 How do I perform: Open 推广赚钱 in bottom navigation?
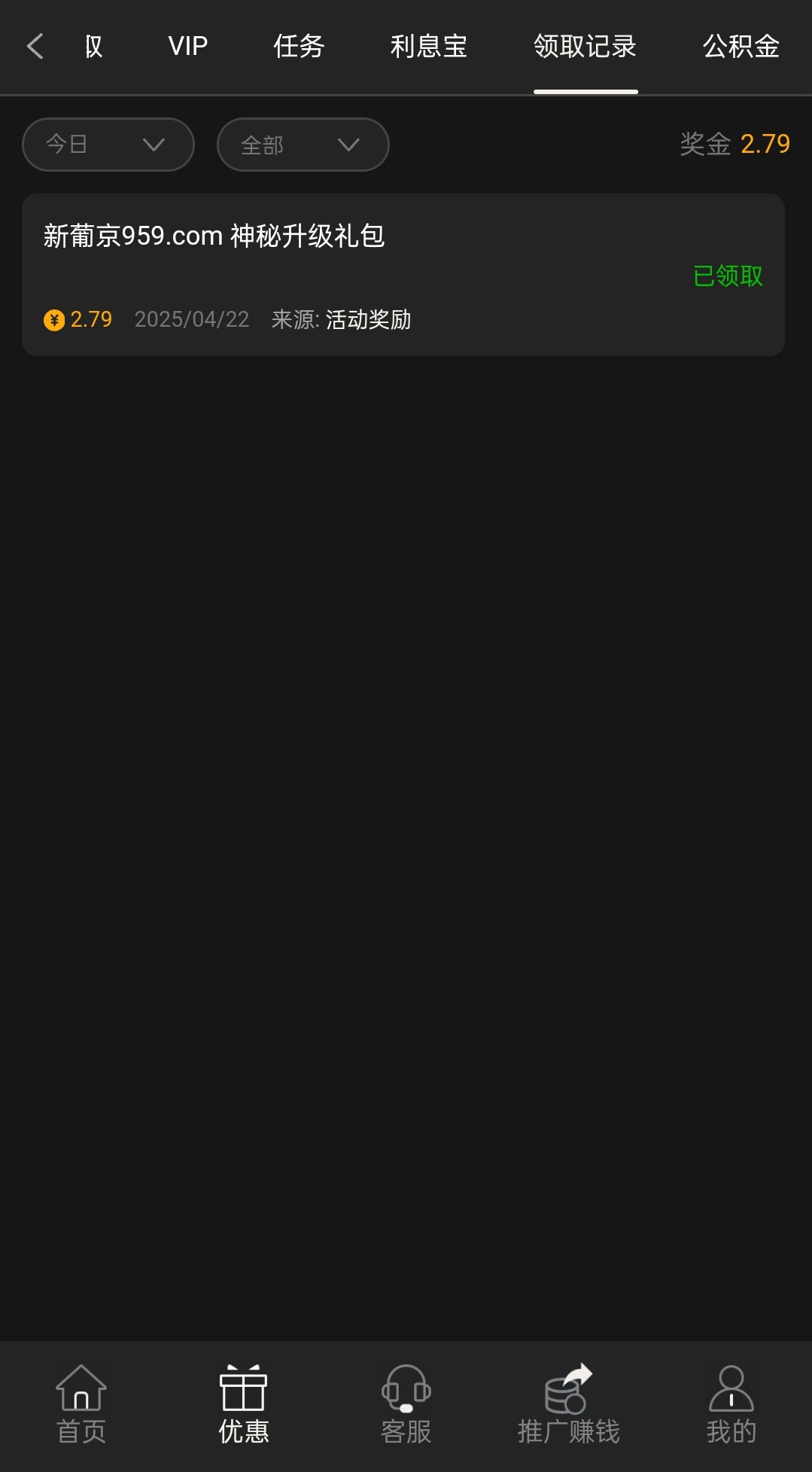click(x=569, y=1405)
